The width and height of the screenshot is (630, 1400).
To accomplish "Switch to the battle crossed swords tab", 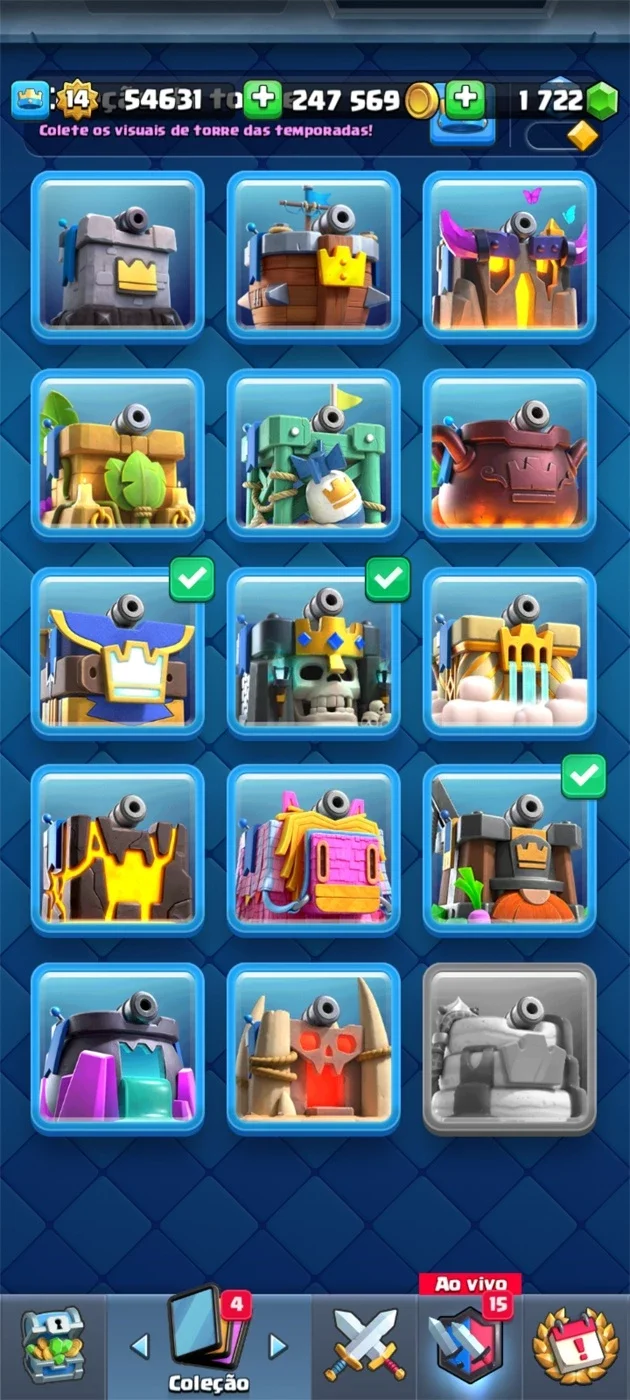I will 365,1345.
